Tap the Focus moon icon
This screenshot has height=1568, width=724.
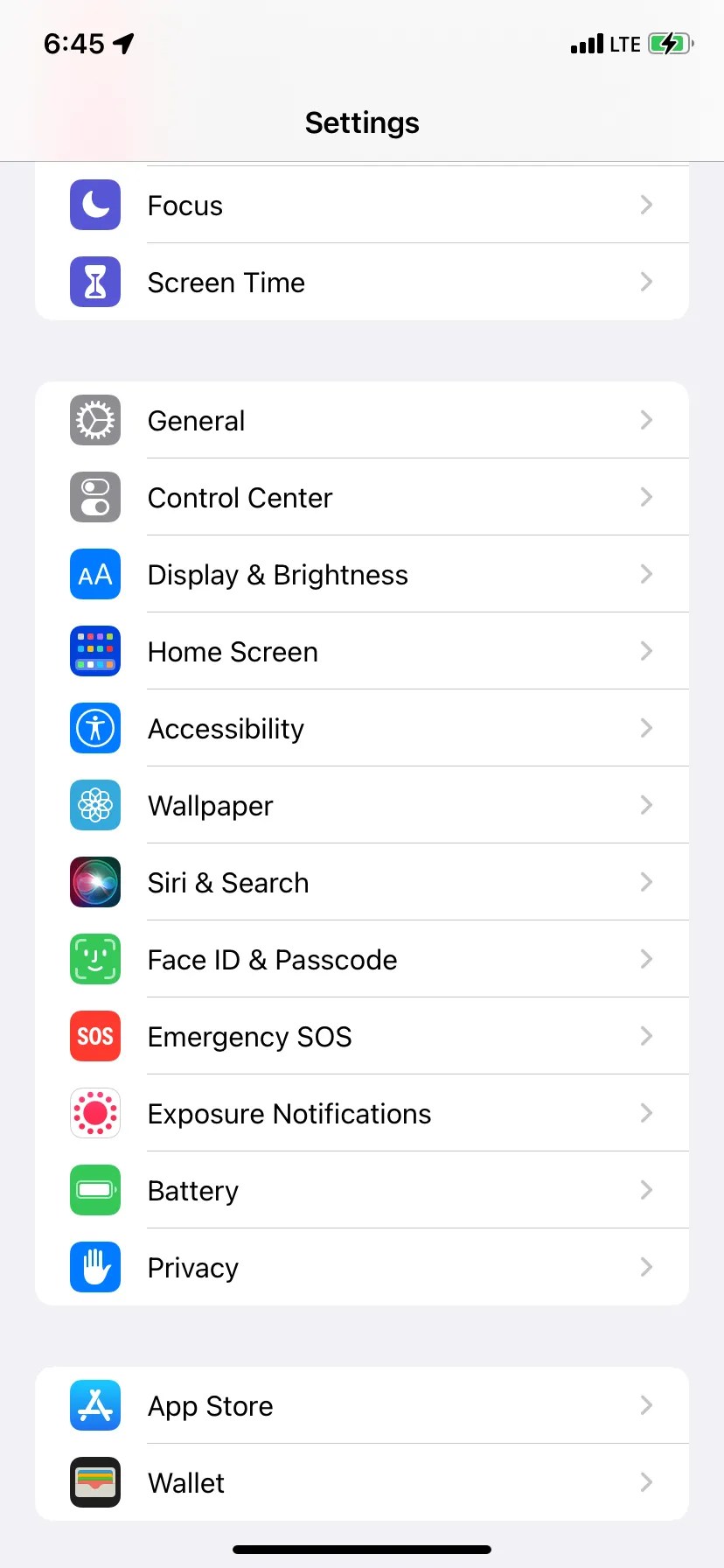click(x=94, y=204)
